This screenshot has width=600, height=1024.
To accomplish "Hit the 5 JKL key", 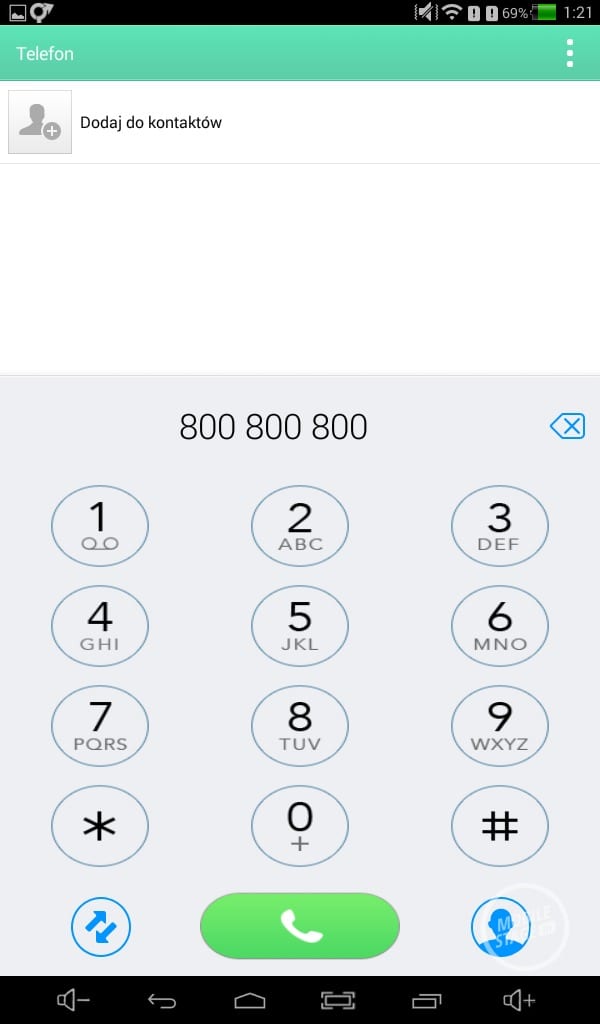I will pos(300,626).
